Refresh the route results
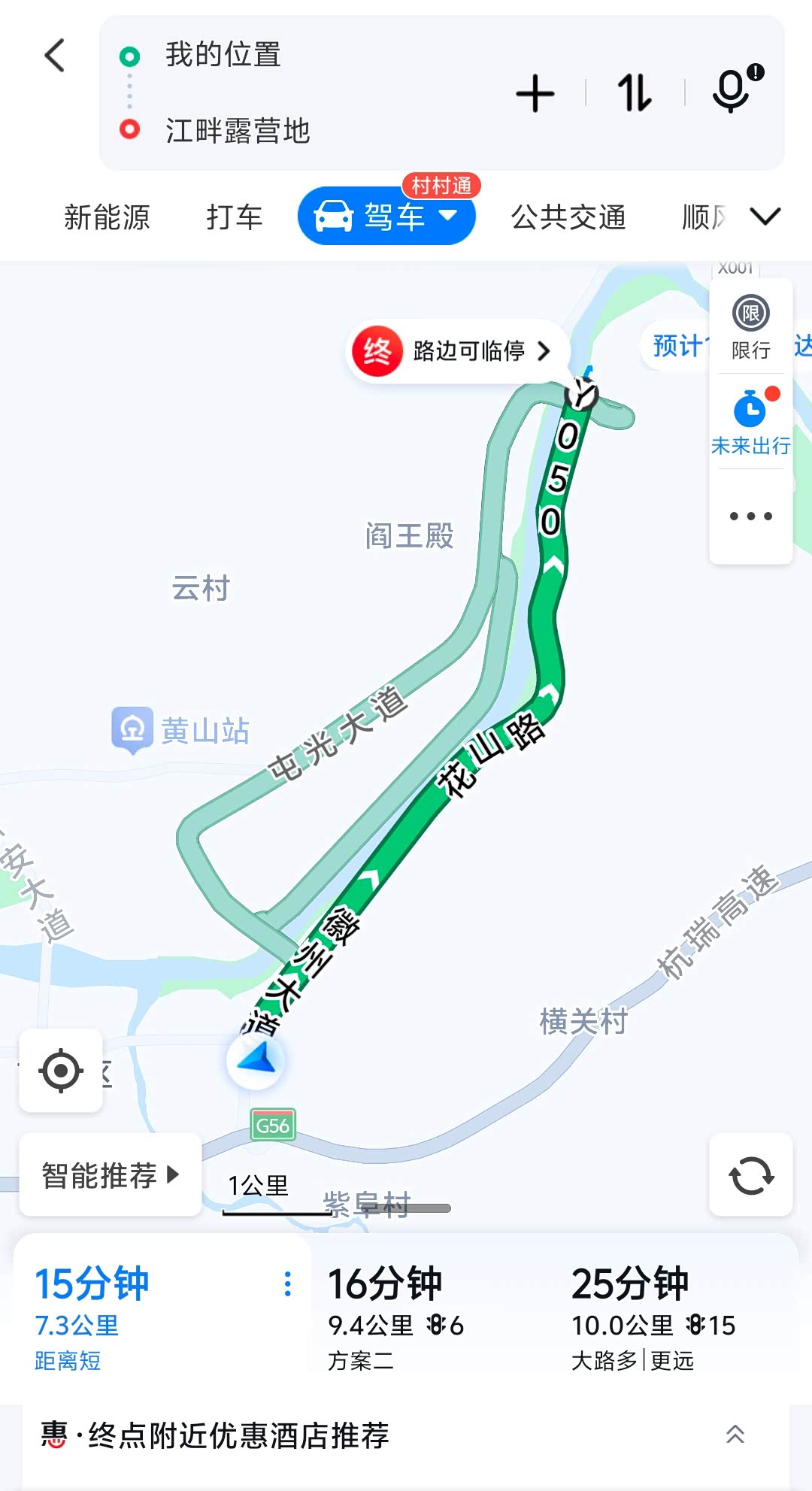This screenshot has width=812, height=1491. tap(750, 1174)
